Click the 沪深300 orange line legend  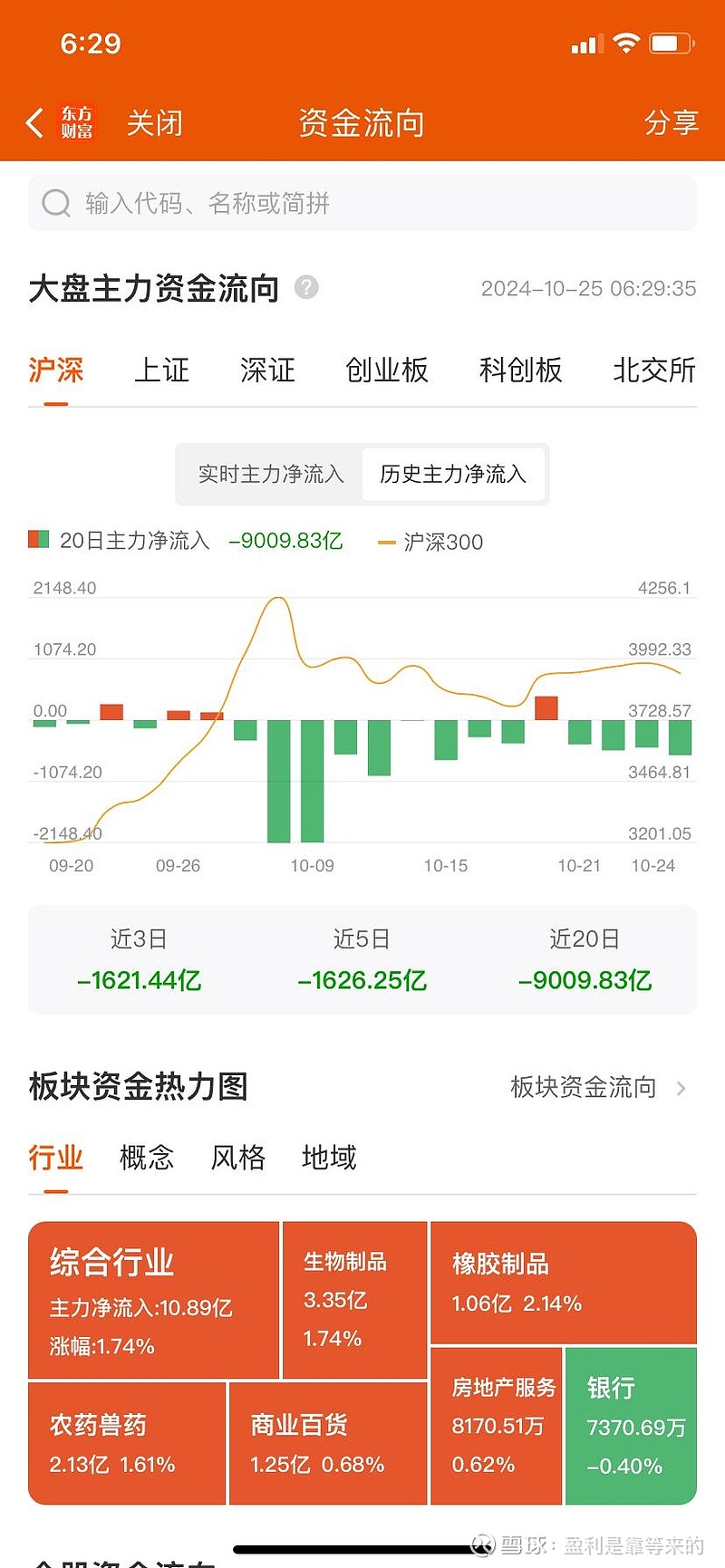388,541
